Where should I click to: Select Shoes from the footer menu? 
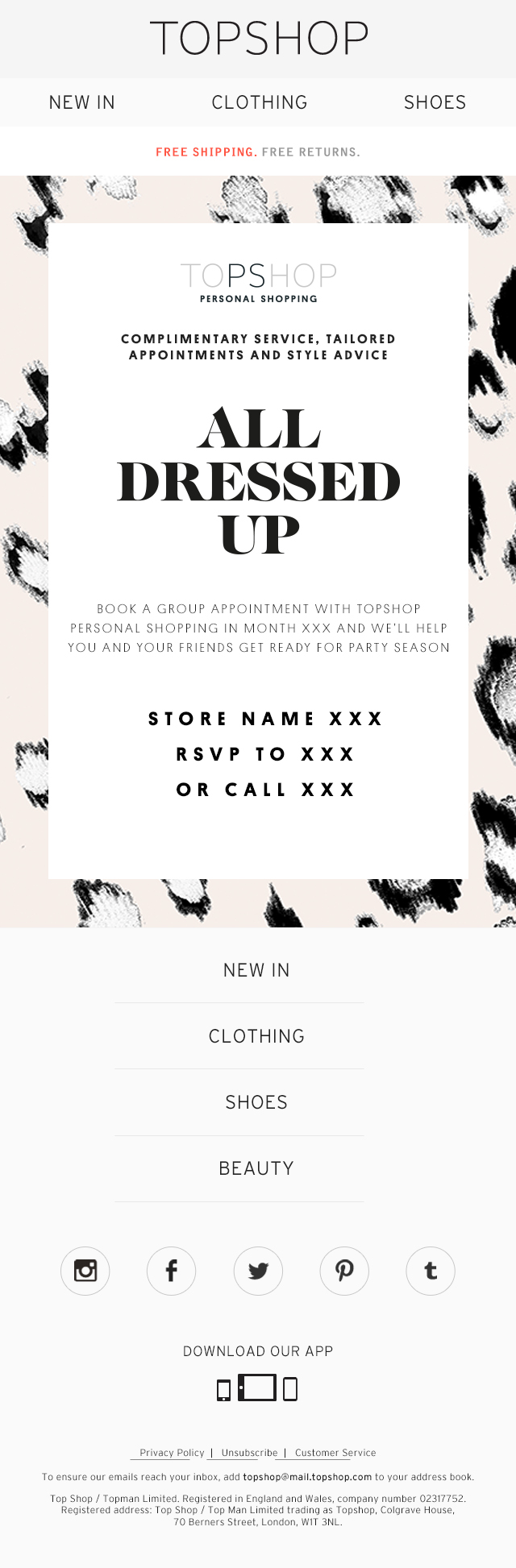click(256, 1102)
